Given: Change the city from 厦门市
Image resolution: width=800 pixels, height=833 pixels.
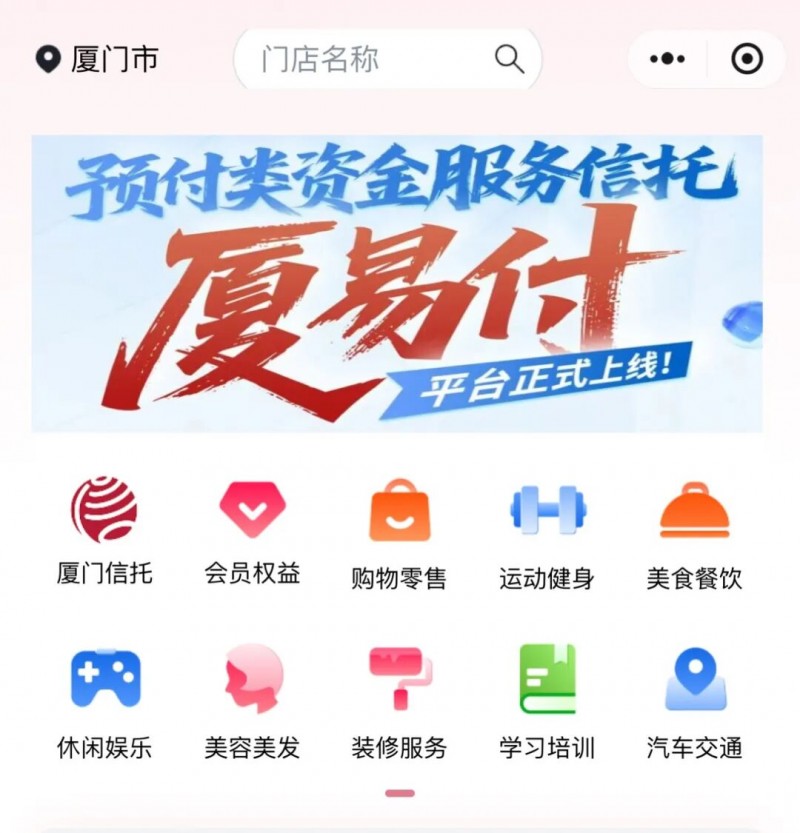Looking at the screenshot, I should point(97,59).
